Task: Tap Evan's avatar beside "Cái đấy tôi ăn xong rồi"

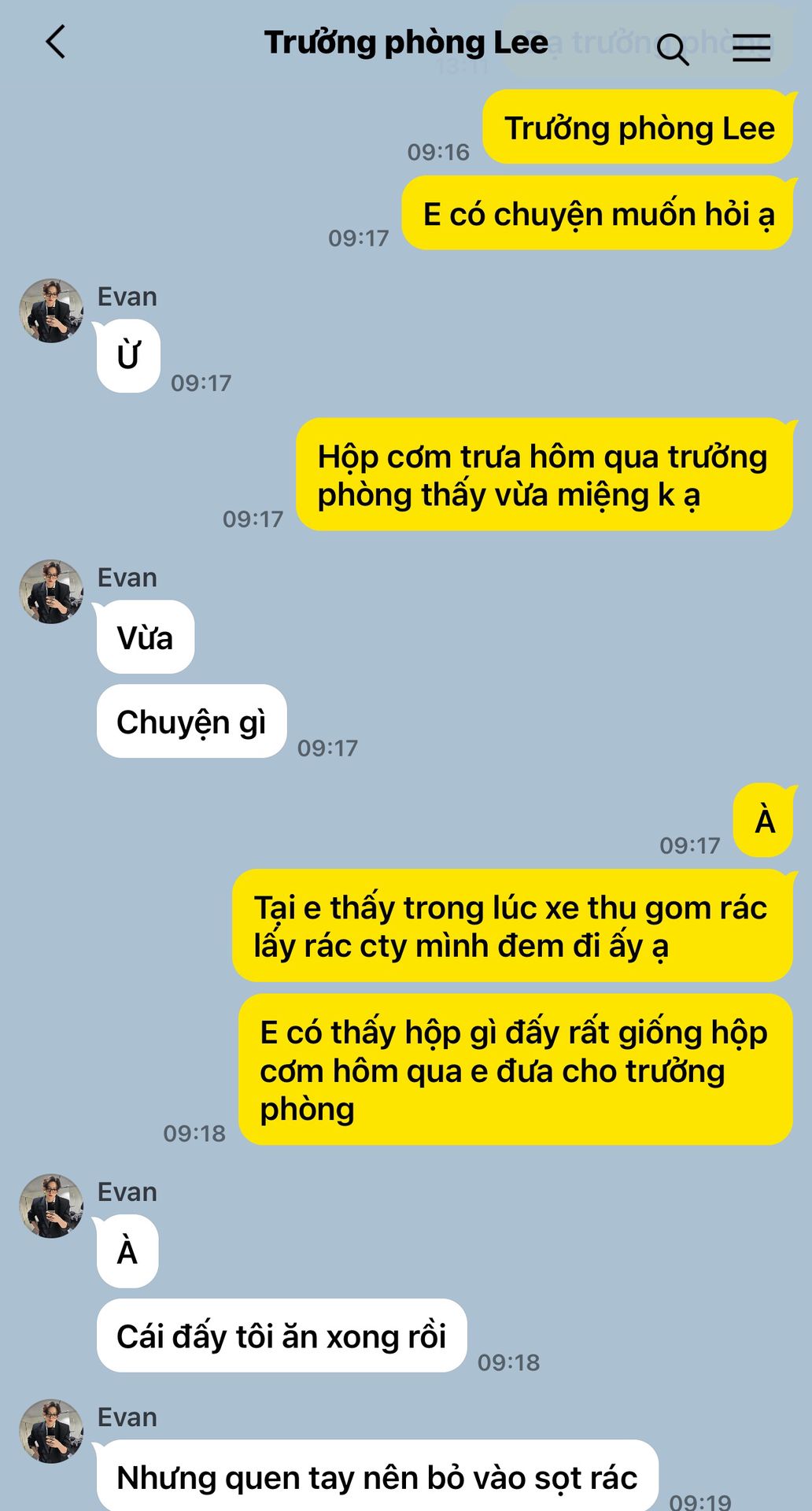Action: pos(51,1206)
